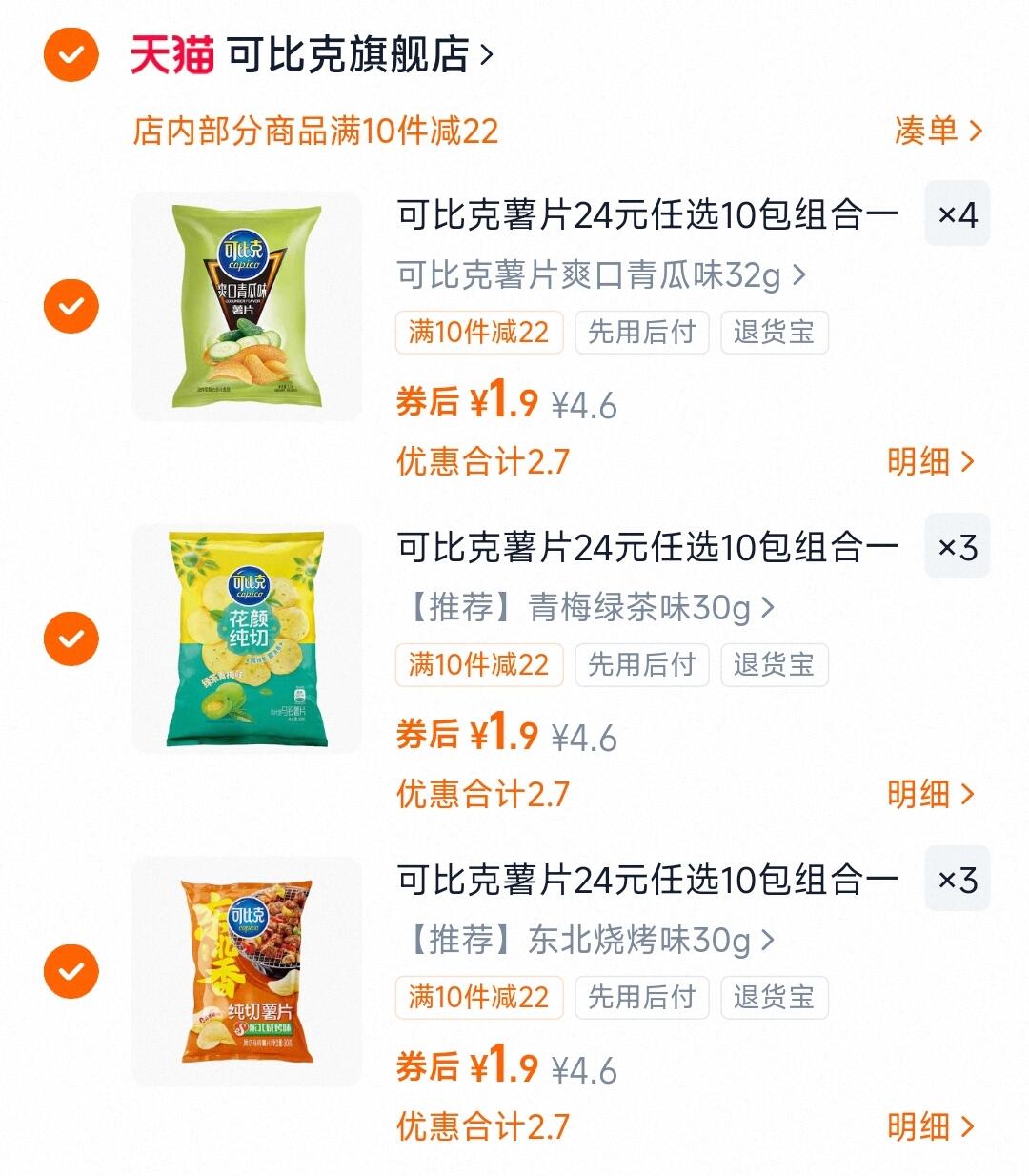Viewport: 1029px width, 1176px height.
Task: Click the 先用后付 tag on first item
Action: [642, 332]
